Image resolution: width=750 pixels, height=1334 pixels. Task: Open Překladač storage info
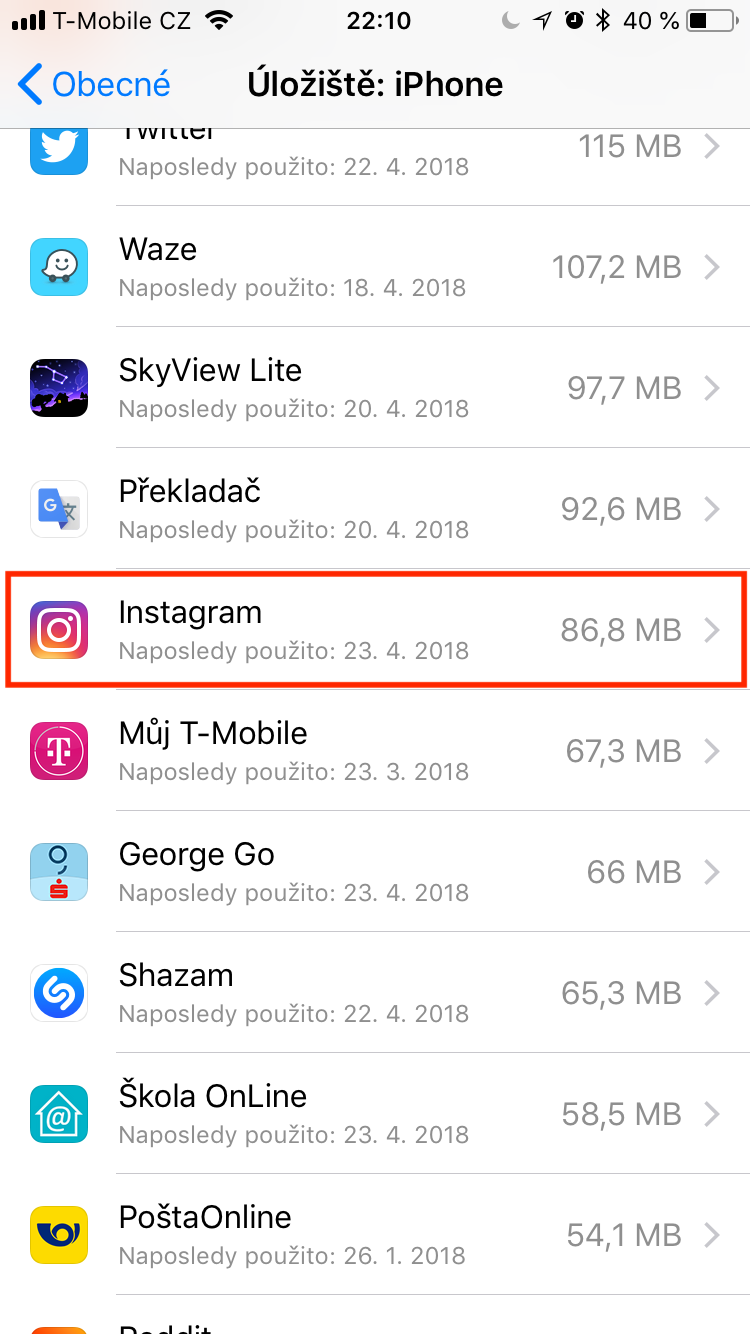point(375,509)
